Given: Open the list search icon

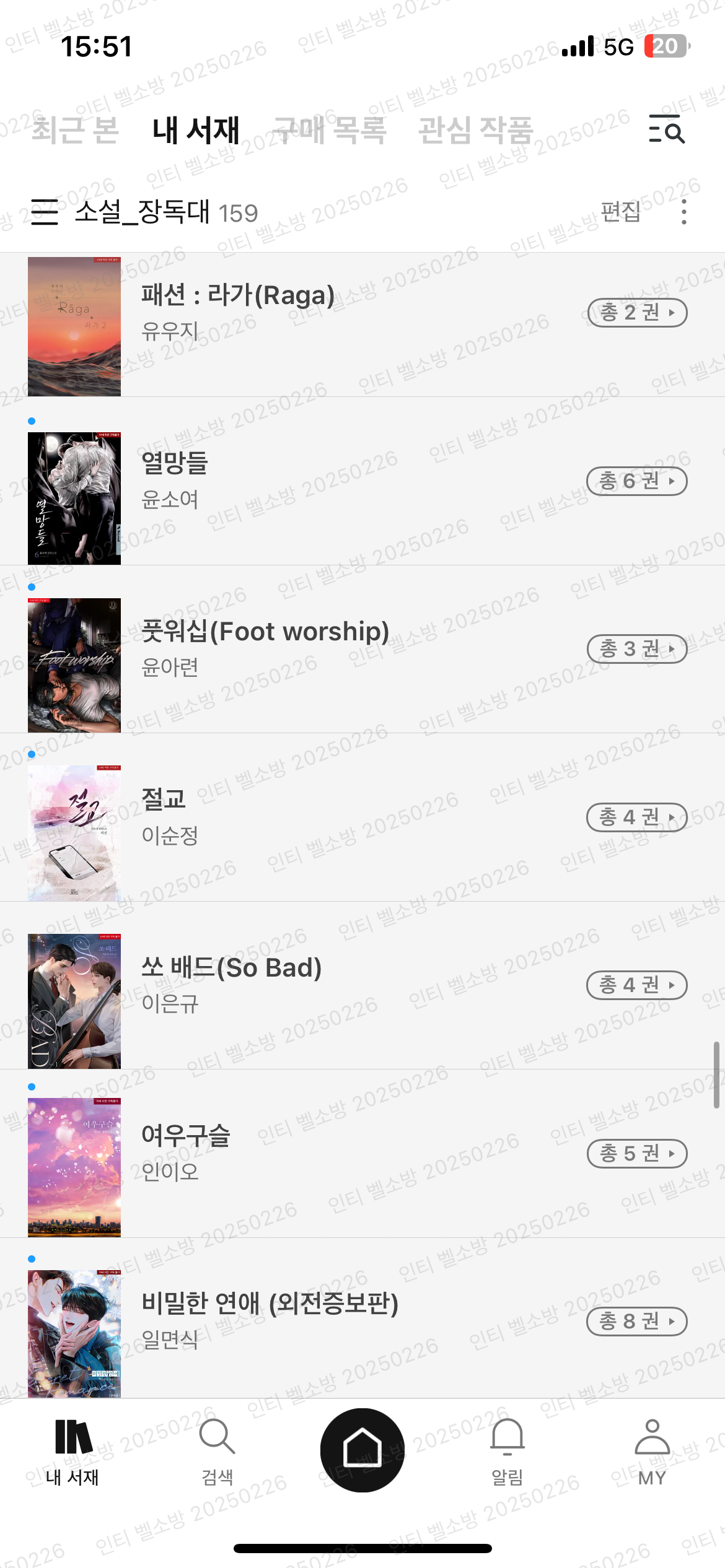Looking at the screenshot, I should click(x=666, y=129).
